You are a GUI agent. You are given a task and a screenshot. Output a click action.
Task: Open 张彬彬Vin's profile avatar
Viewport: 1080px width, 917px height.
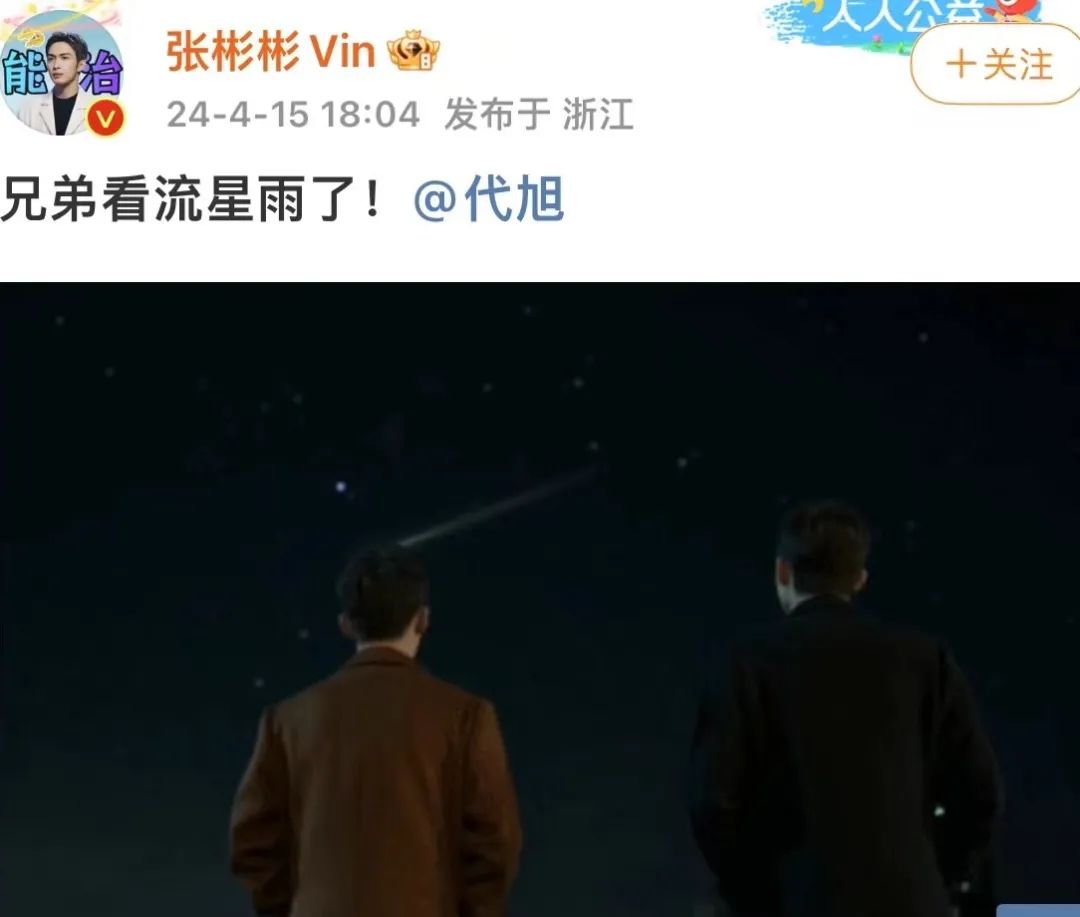point(62,75)
